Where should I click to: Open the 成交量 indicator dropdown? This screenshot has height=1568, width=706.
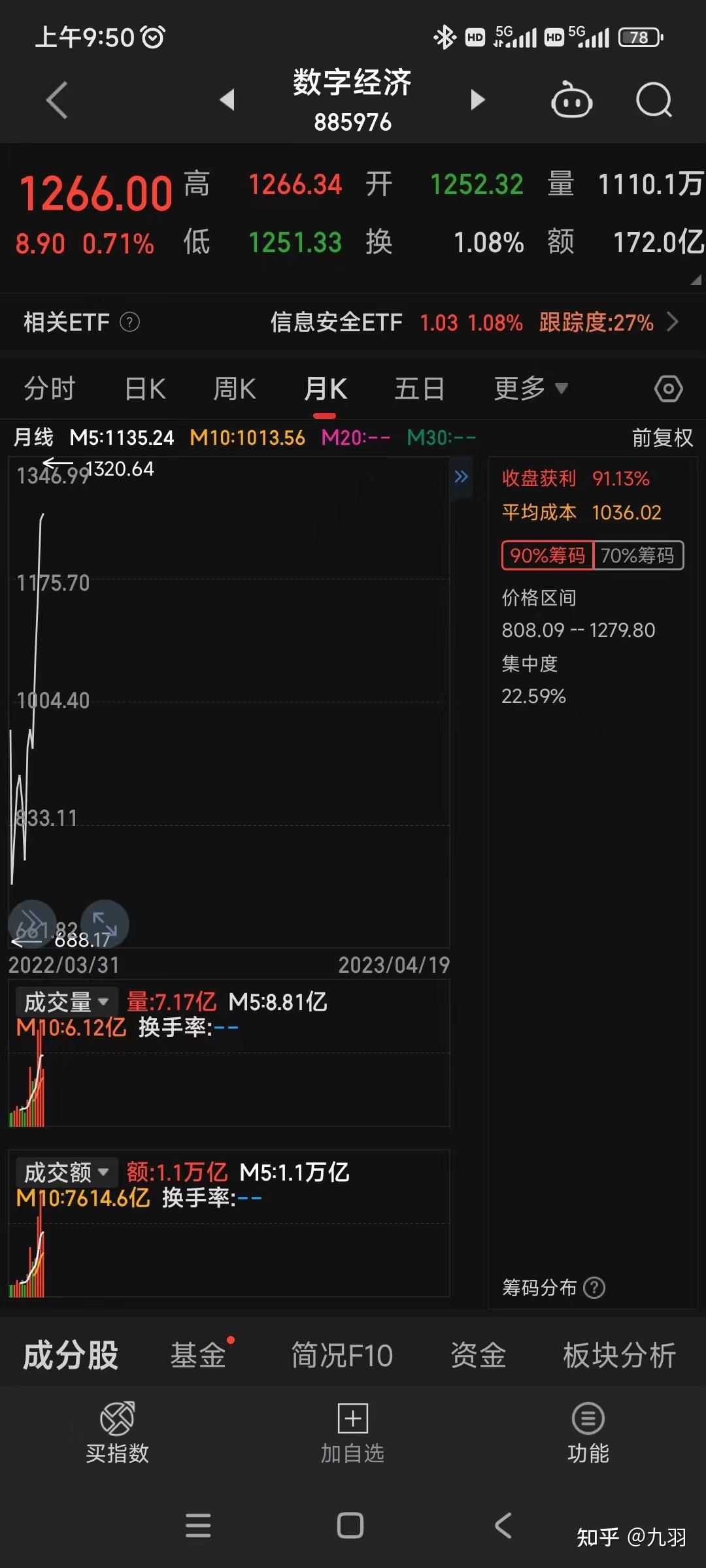coord(66,1002)
